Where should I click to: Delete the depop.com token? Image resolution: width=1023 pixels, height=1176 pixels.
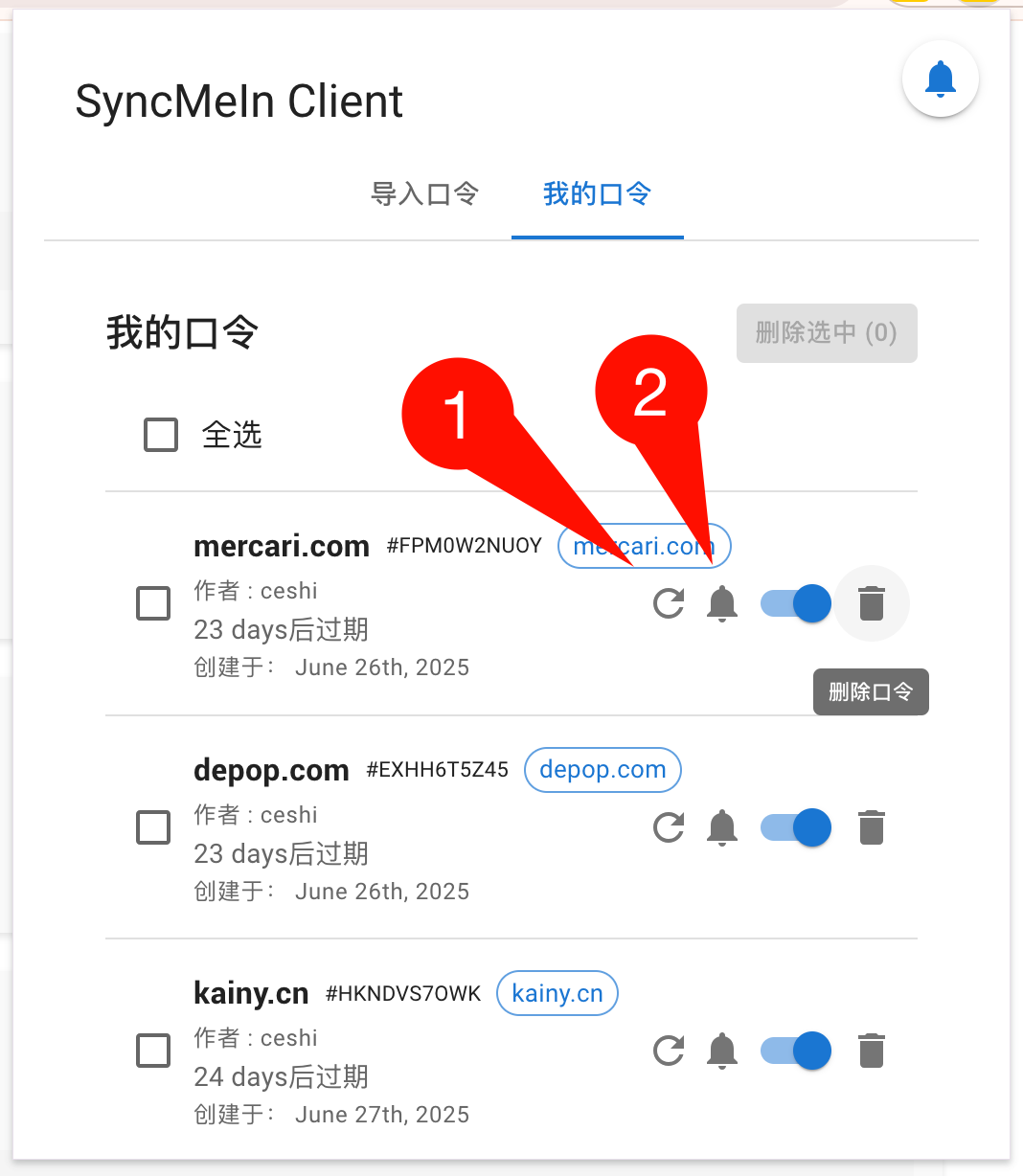pos(871,827)
